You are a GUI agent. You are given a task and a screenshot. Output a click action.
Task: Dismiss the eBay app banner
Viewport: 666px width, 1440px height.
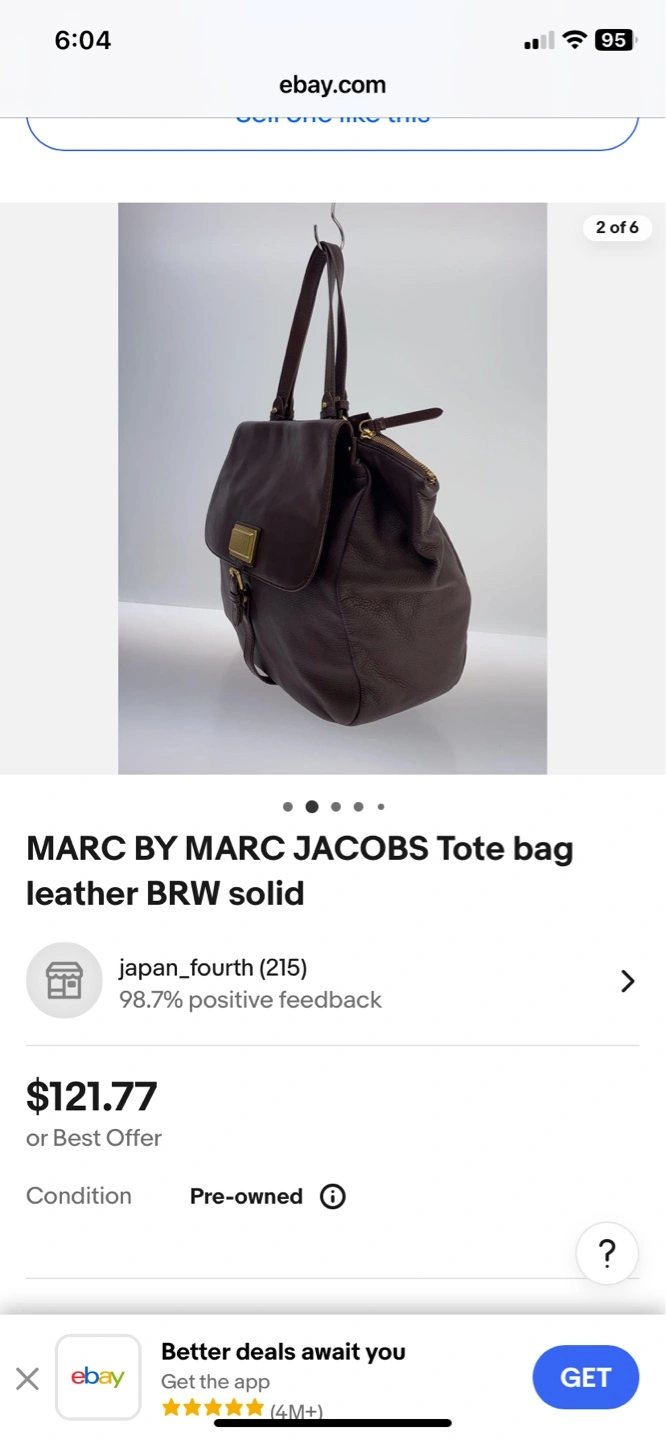click(28, 1379)
